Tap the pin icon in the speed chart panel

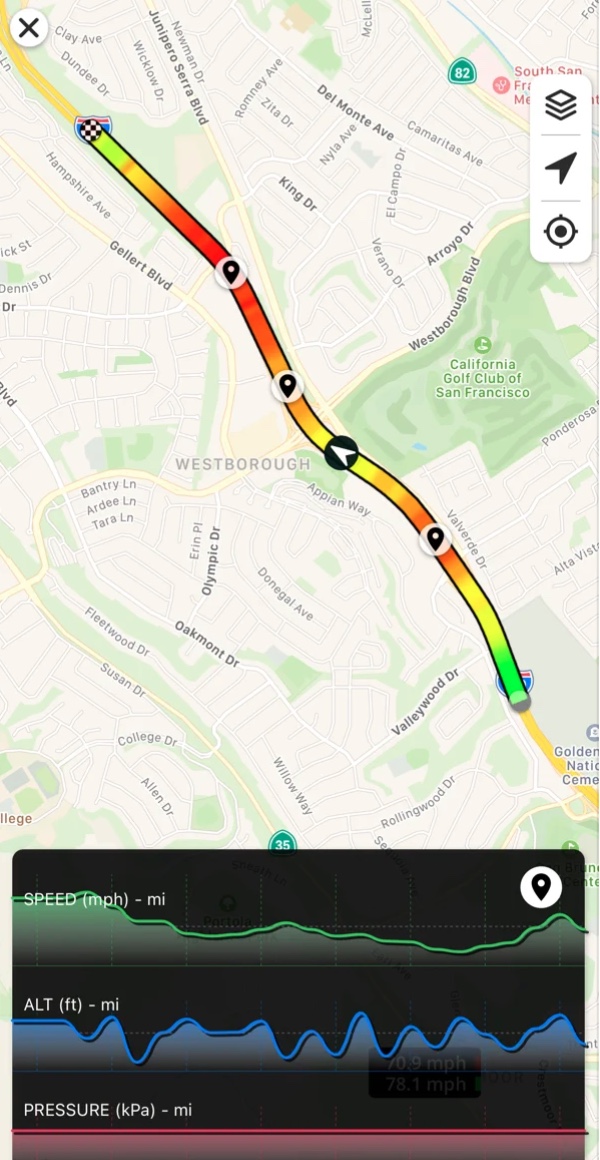click(541, 887)
